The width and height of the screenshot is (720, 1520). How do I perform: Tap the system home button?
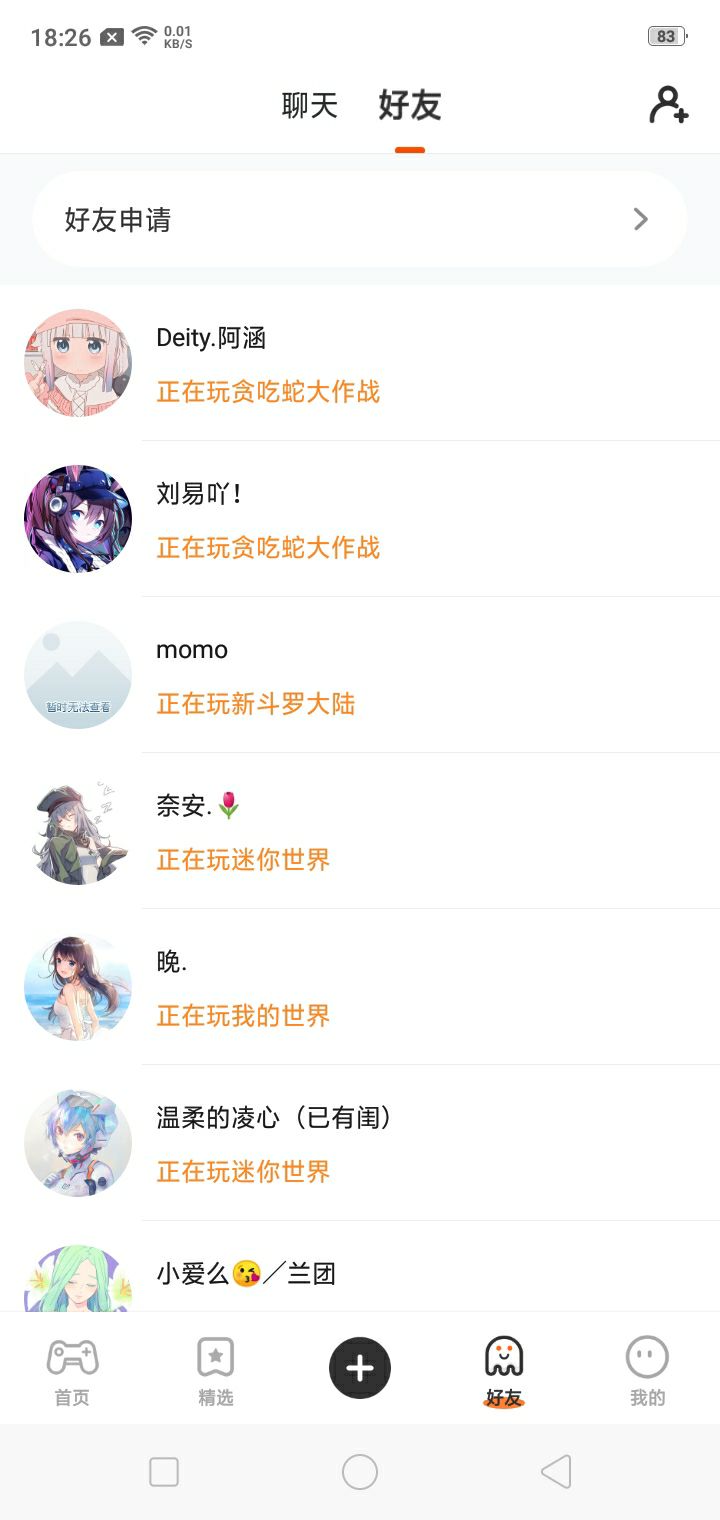(x=360, y=1472)
